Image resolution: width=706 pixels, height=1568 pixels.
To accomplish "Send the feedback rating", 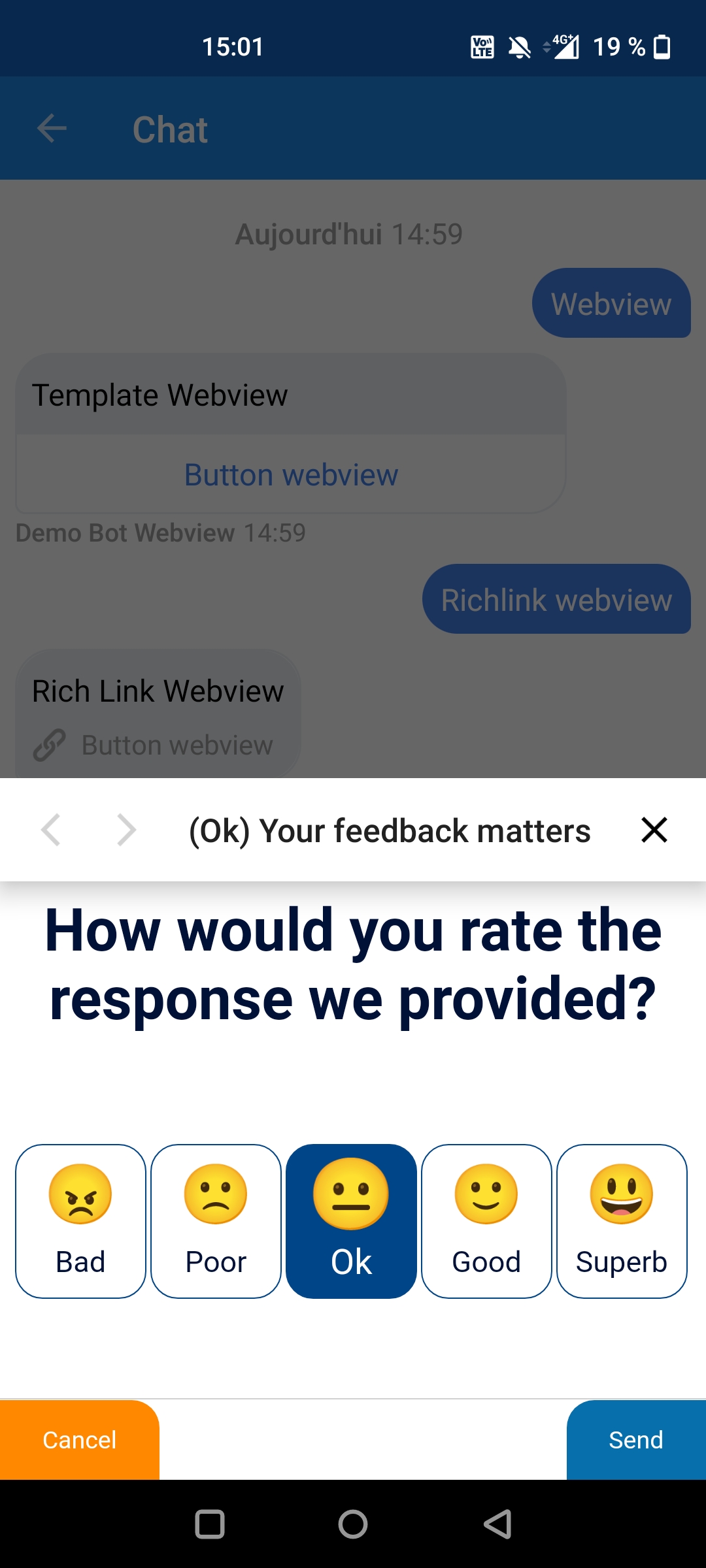I will point(635,1440).
